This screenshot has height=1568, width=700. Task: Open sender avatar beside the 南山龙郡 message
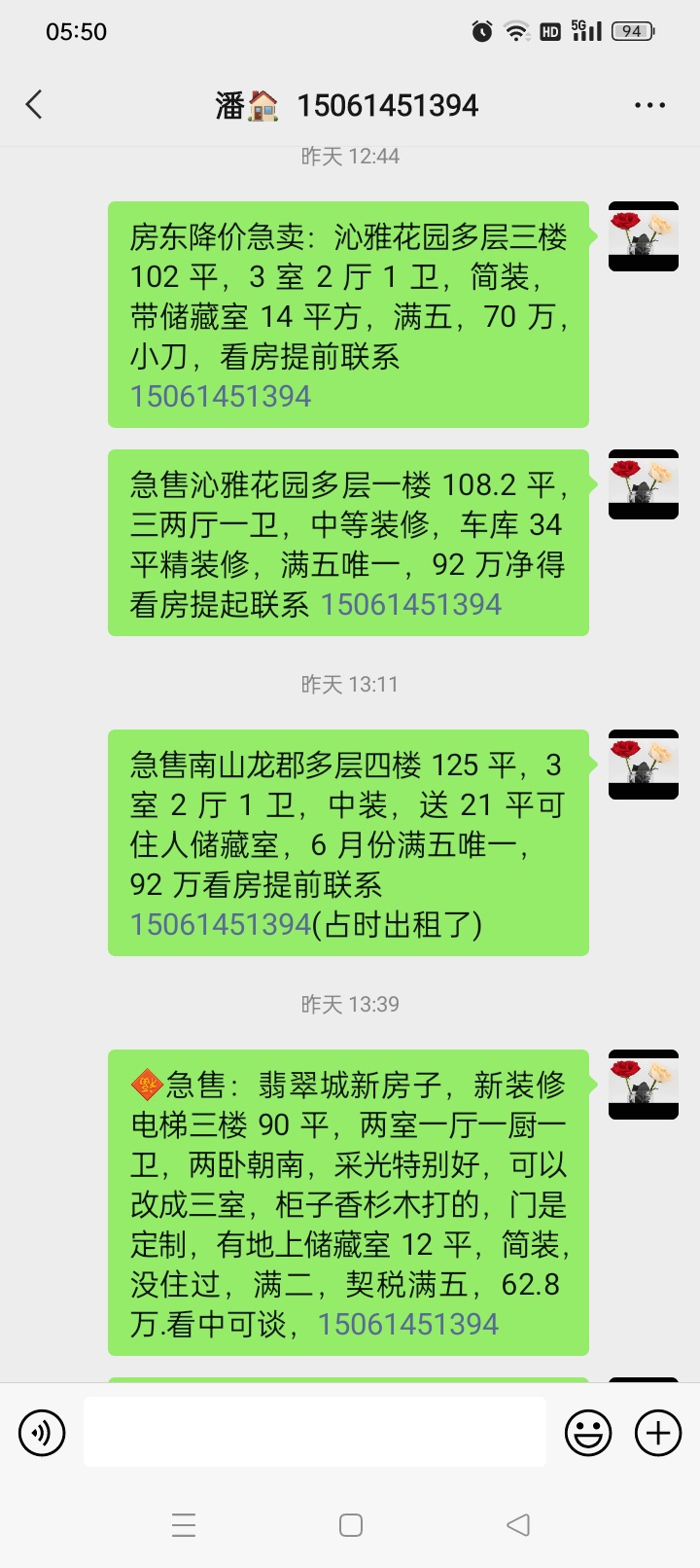point(643,765)
